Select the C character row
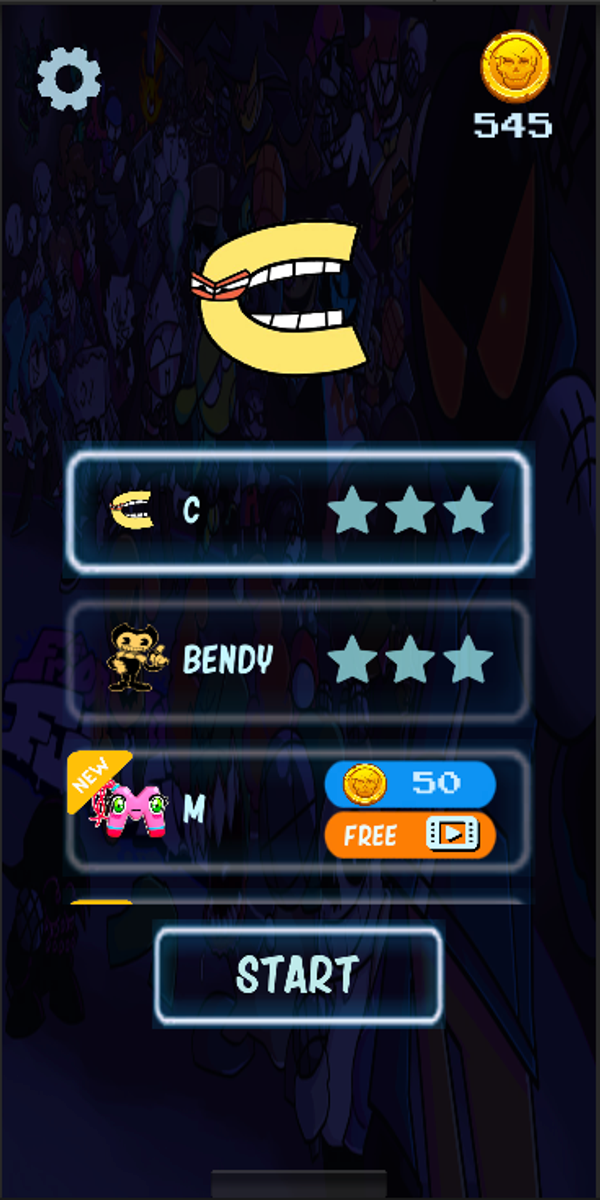600x1200 pixels. 297,512
